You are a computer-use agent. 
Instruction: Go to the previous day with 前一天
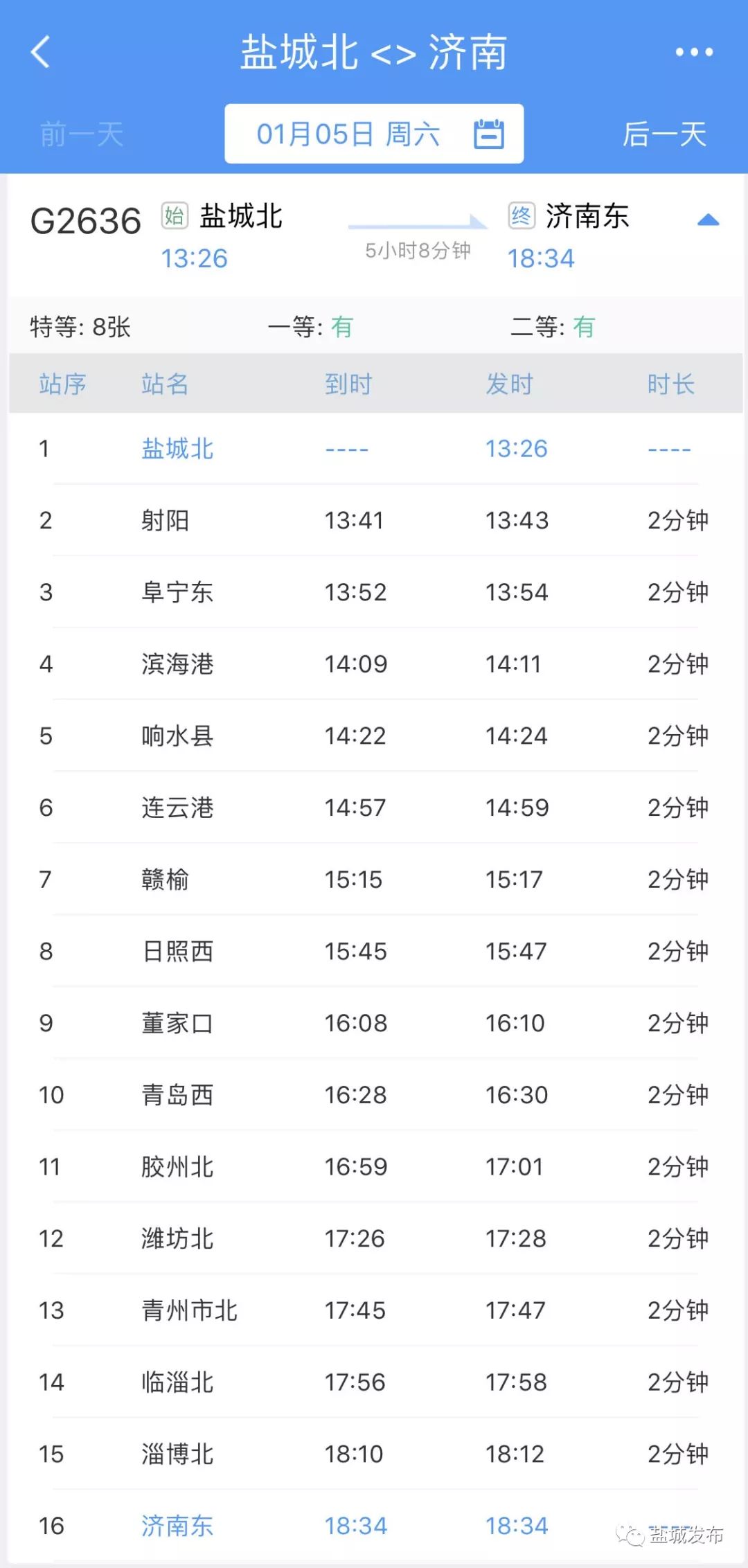point(82,134)
